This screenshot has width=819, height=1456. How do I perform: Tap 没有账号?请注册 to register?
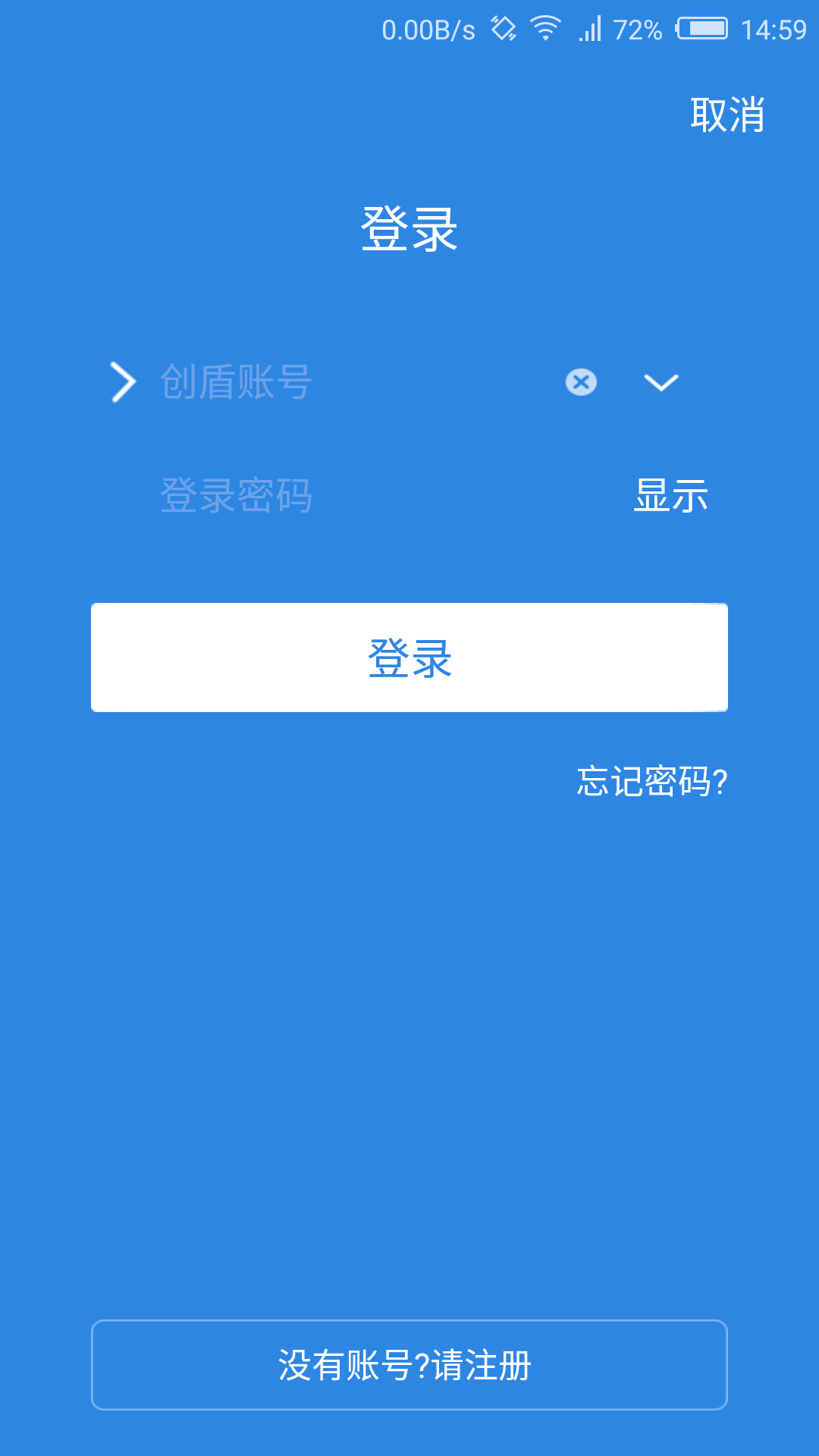point(409,1365)
